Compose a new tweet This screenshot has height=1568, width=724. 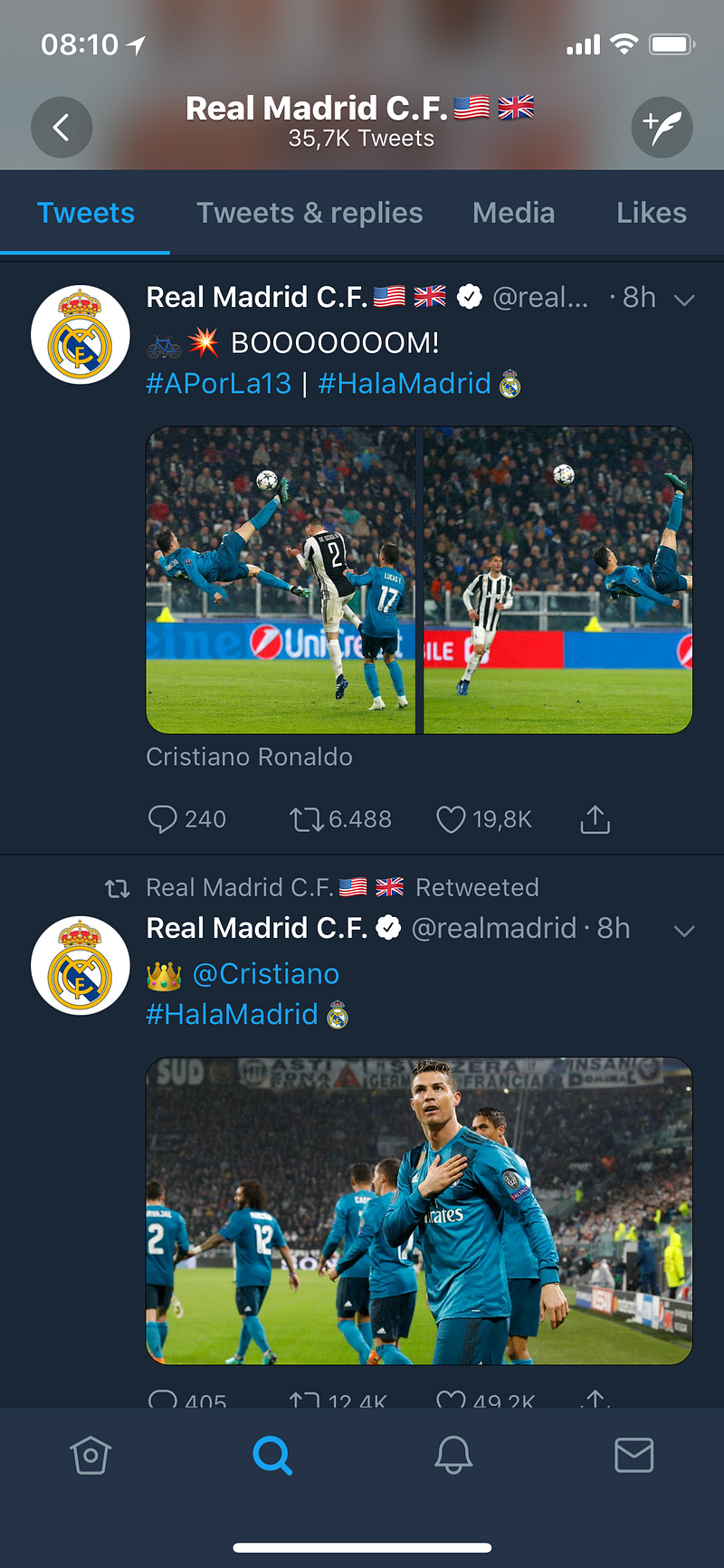[662, 128]
